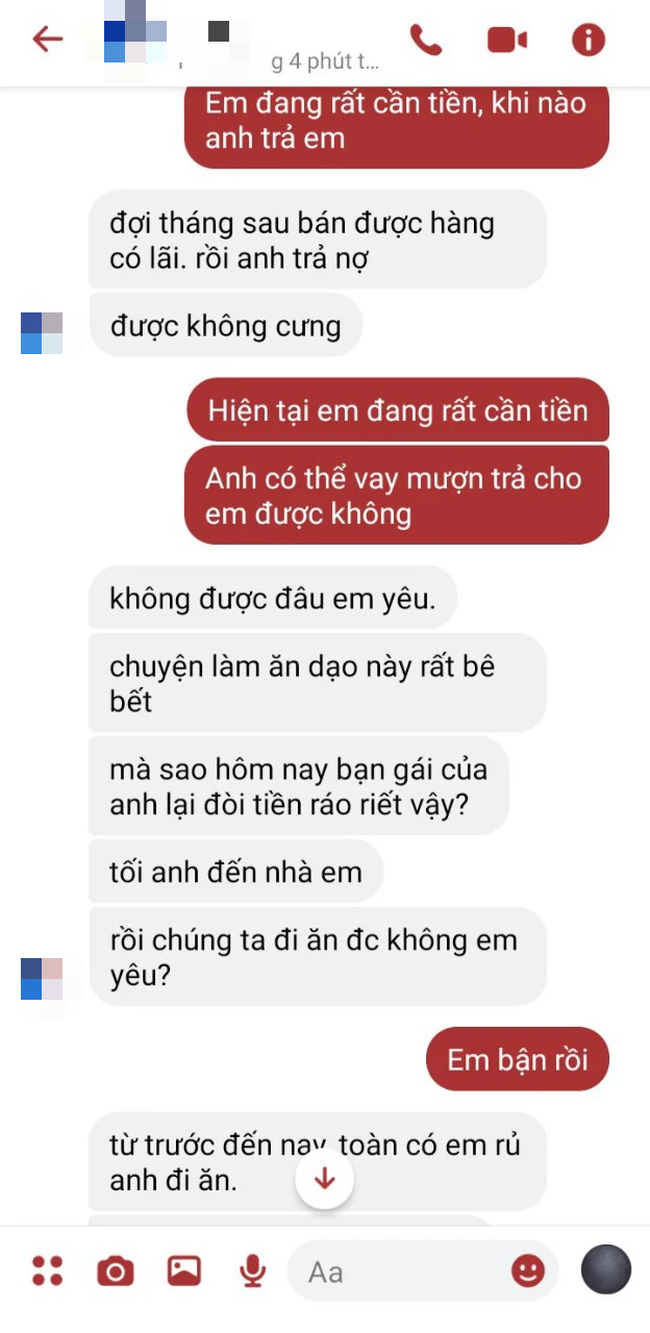Jump to latest messages with down arrow
Viewport: 650px width, 1333px height.
click(325, 1178)
